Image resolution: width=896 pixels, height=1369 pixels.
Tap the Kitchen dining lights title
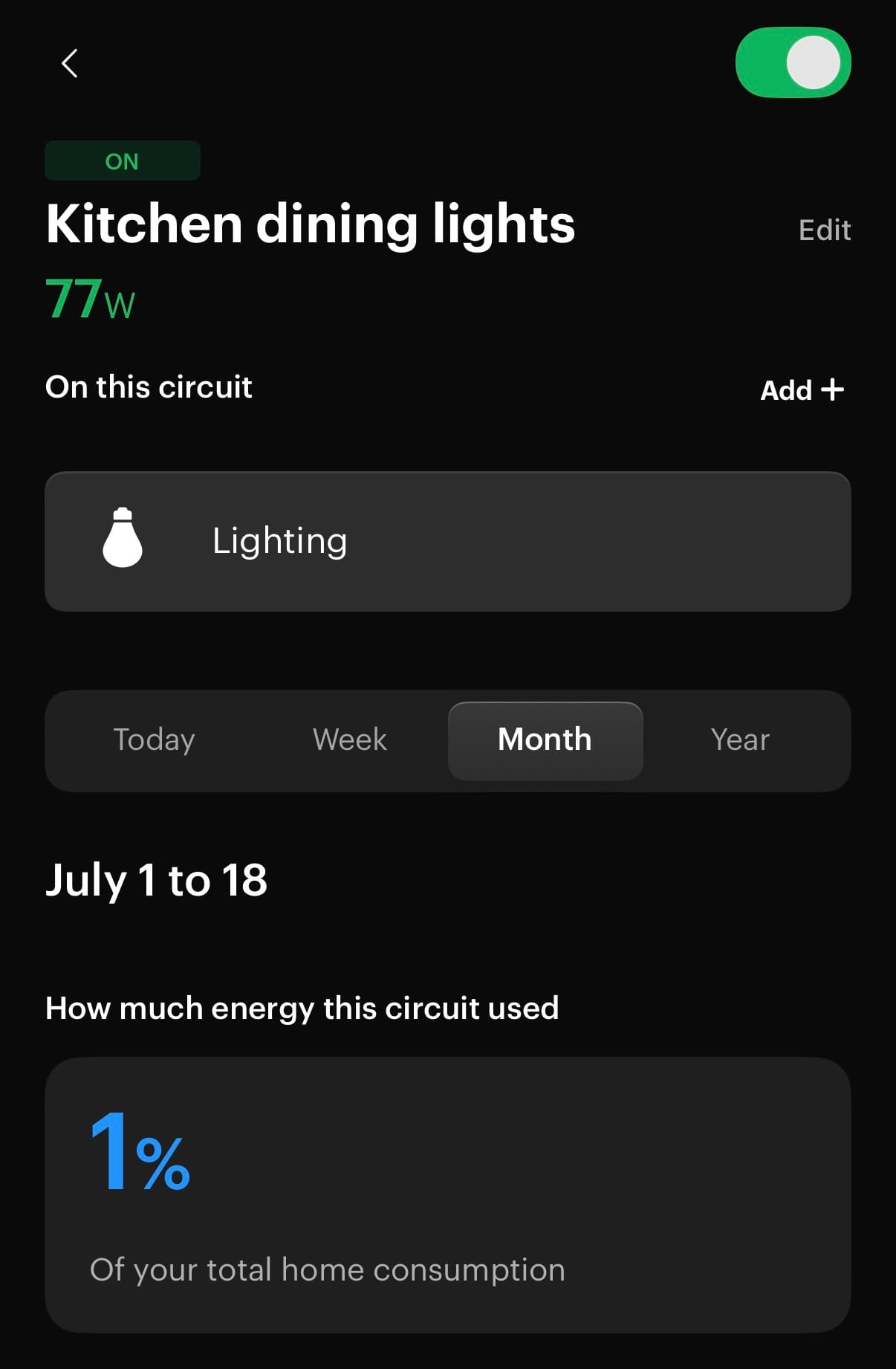[x=311, y=223]
